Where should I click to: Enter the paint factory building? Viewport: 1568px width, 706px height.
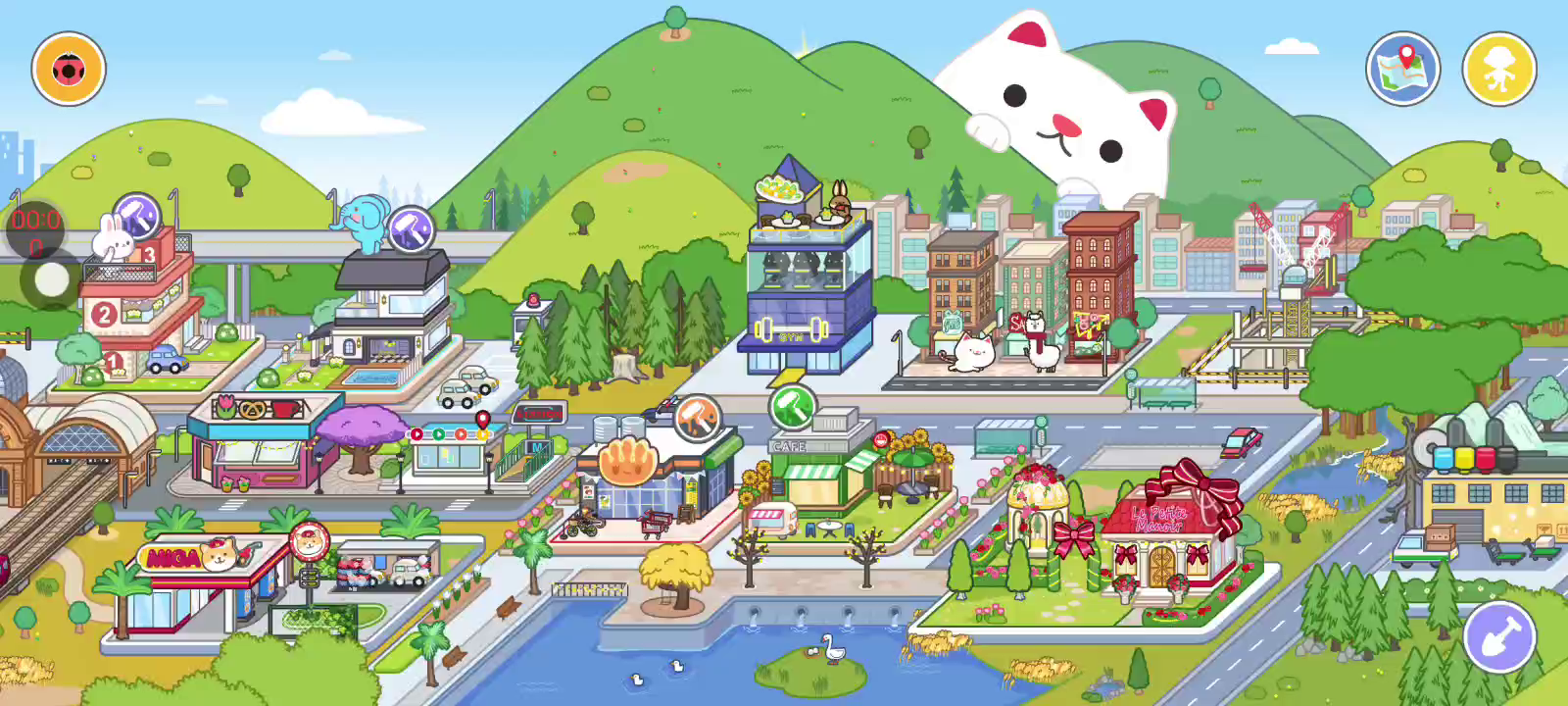coord(1490,490)
